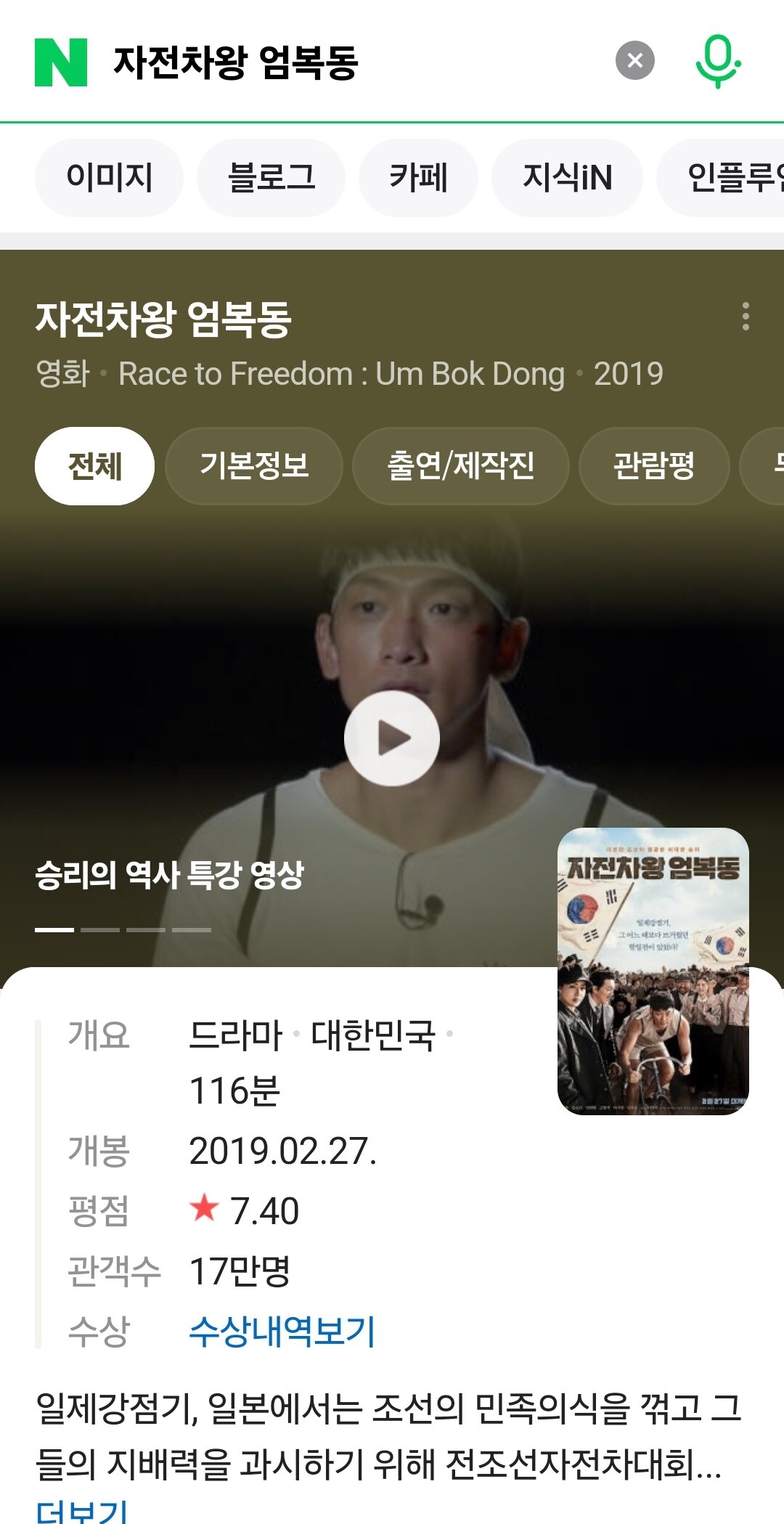The image size is (784, 1524).
Task: Open the 수상내역보기 link
Action: pyautogui.click(x=282, y=1331)
